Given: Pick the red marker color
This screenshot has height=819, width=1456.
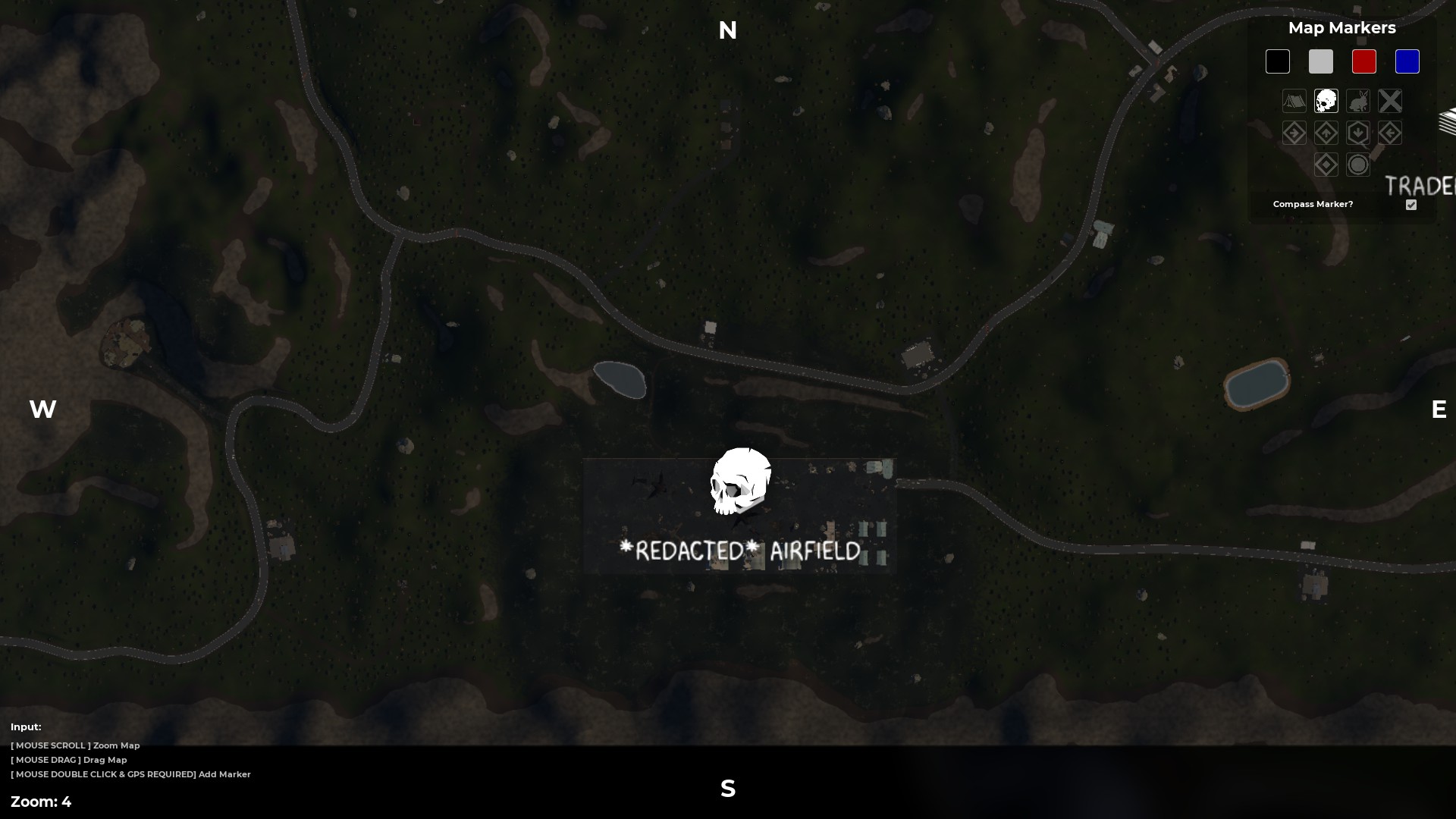Looking at the screenshot, I should click(x=1364, y=61).
